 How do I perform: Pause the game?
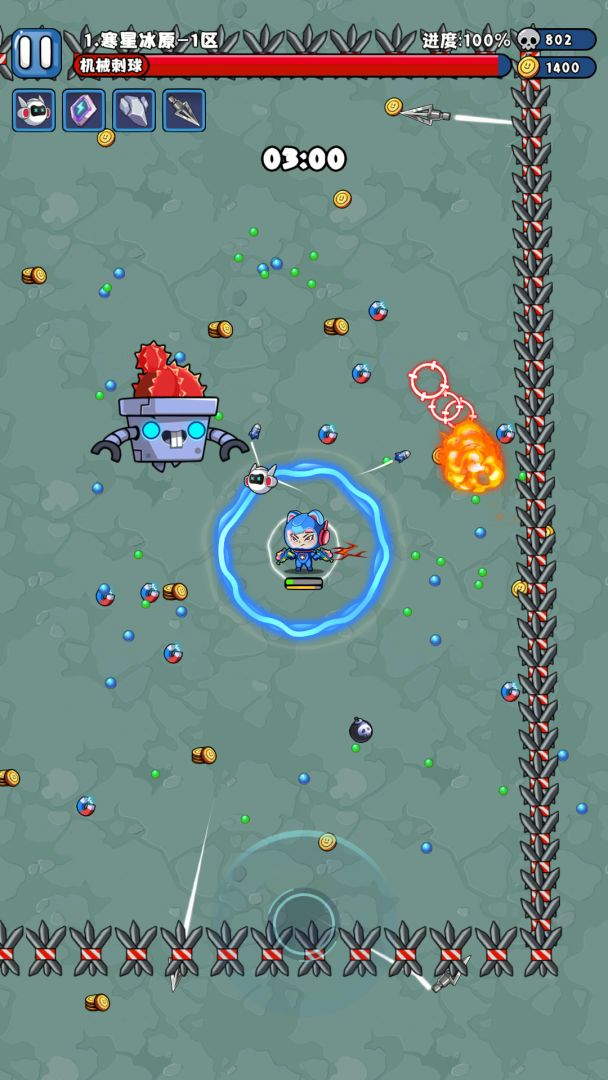click(36, 52)
